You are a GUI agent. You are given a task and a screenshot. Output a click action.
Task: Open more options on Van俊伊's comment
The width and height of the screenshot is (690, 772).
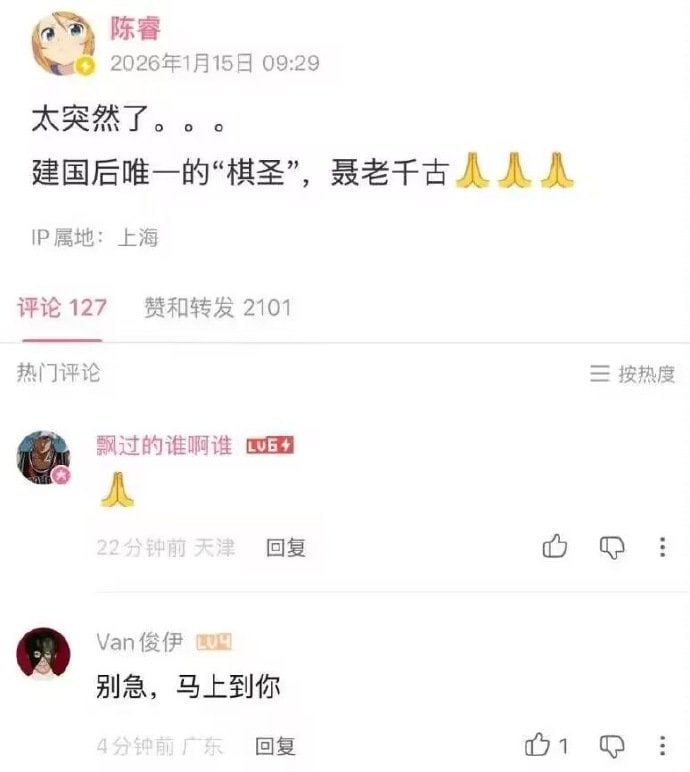(662, 745)
